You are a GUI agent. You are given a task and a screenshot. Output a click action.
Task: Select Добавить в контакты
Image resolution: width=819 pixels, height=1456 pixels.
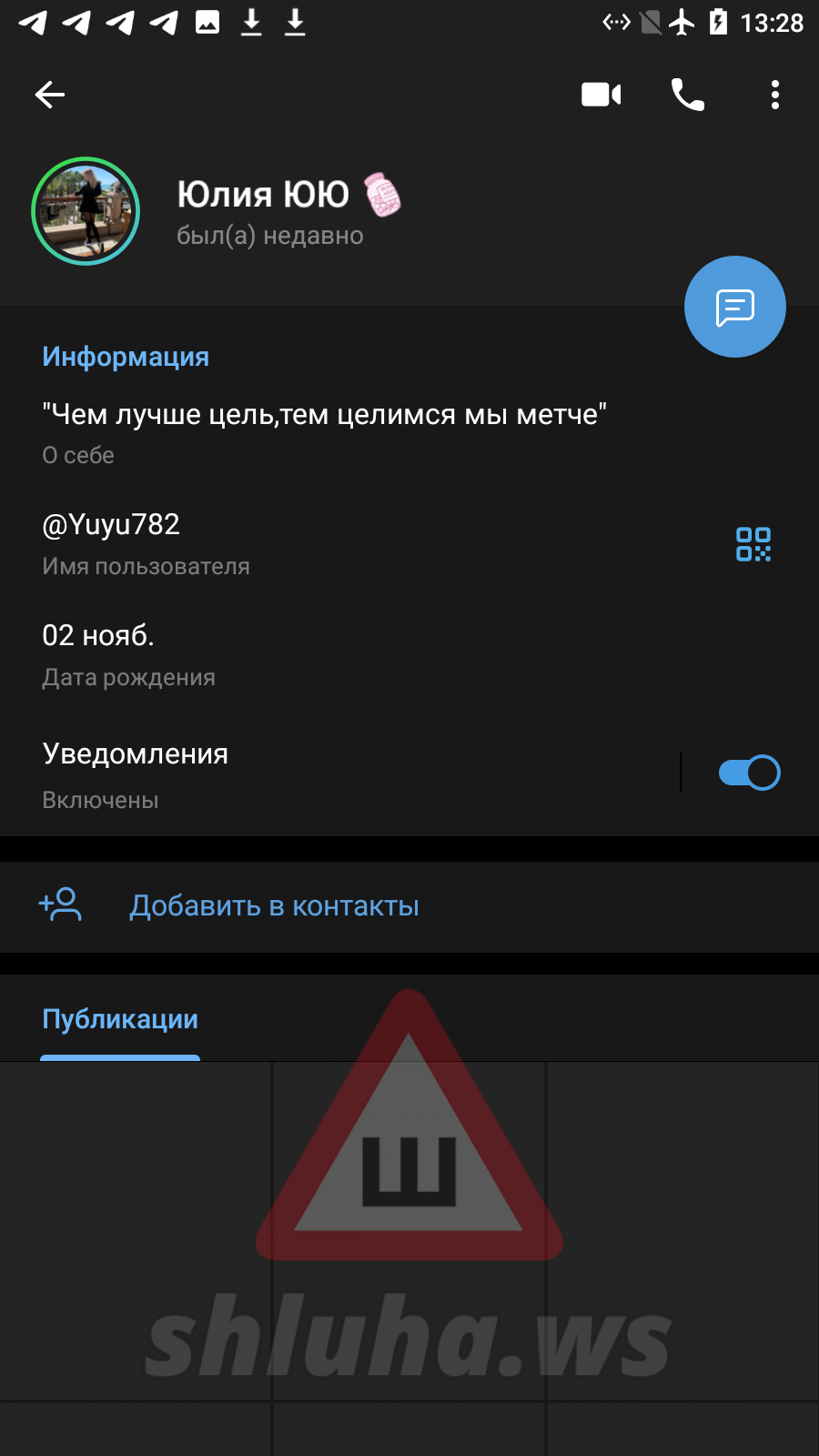[x=273, y=906]
